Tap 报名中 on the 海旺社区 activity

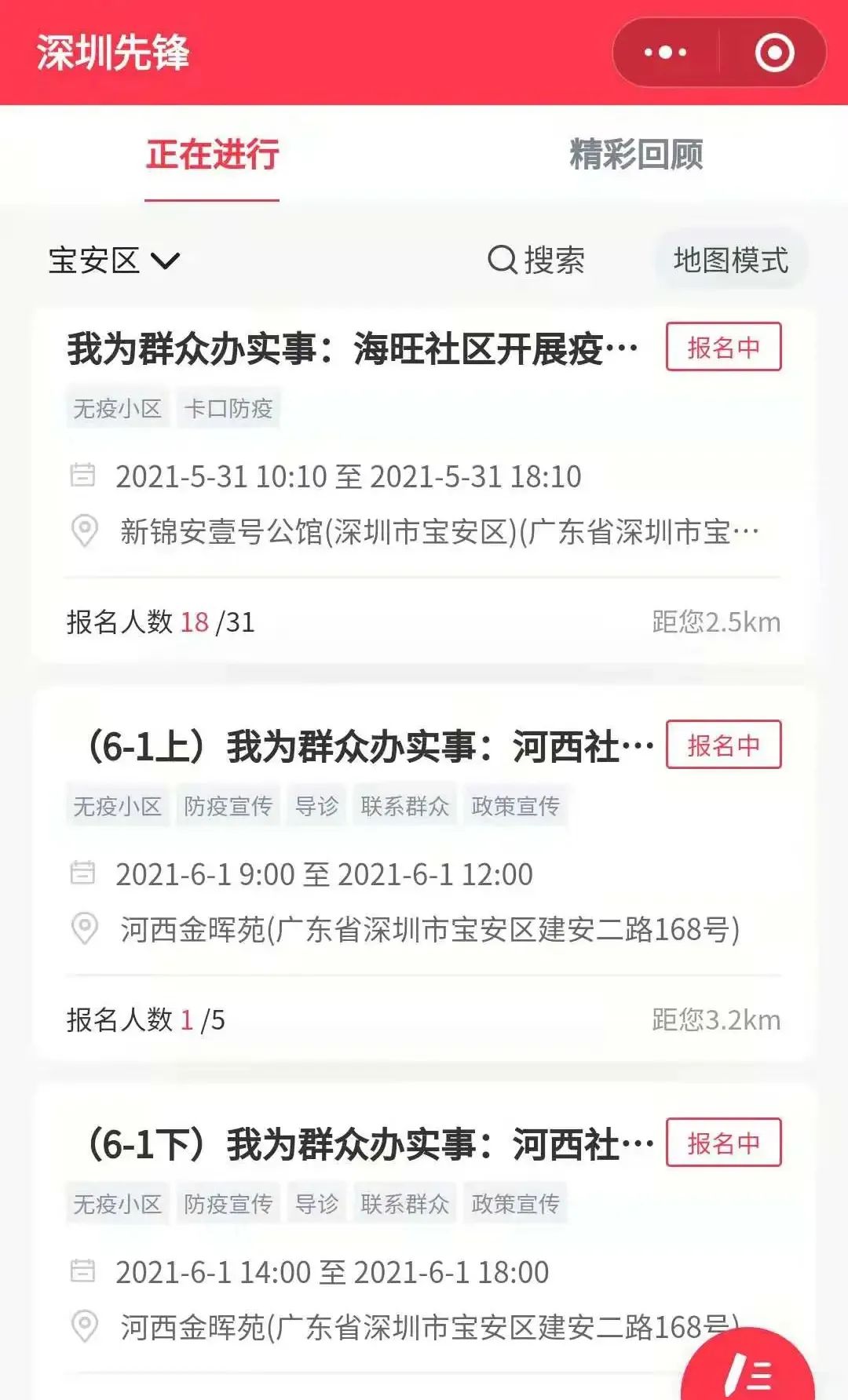[x=723, y=346]
